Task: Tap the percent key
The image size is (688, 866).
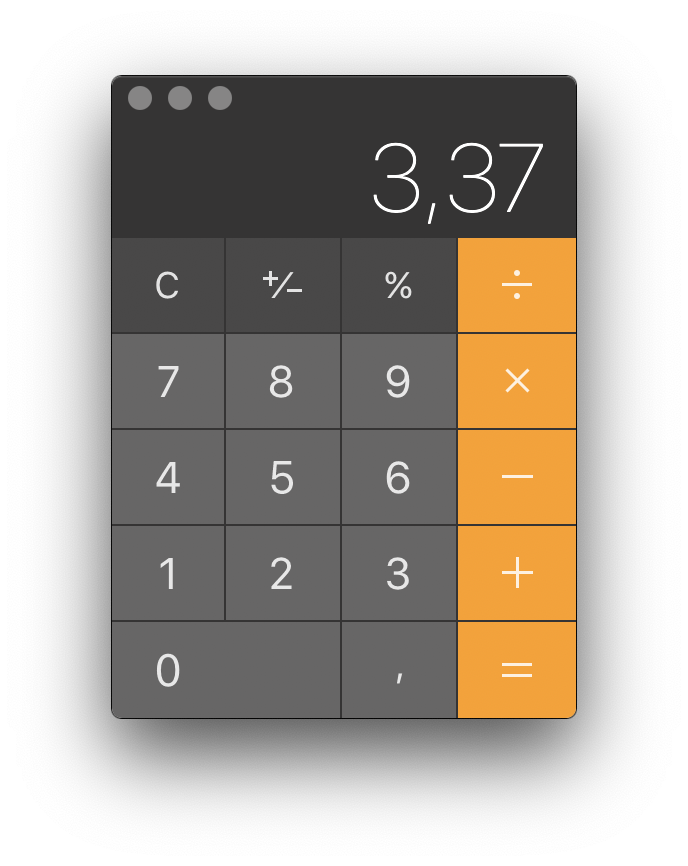Action: 398,286
